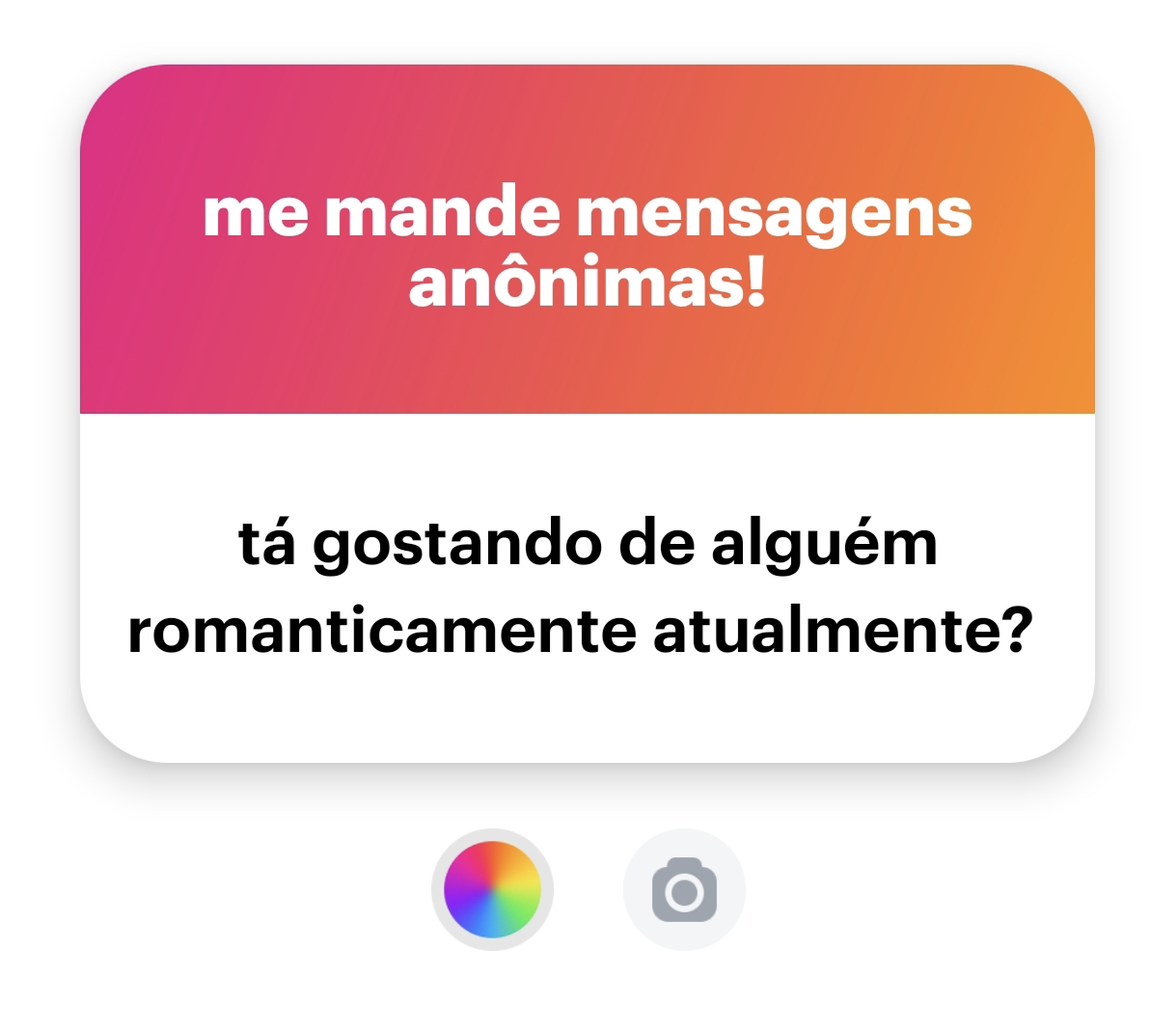Tap the camera icon button
The height and width of the screenshot is (1029, 1176).
[x=684, y=889]
